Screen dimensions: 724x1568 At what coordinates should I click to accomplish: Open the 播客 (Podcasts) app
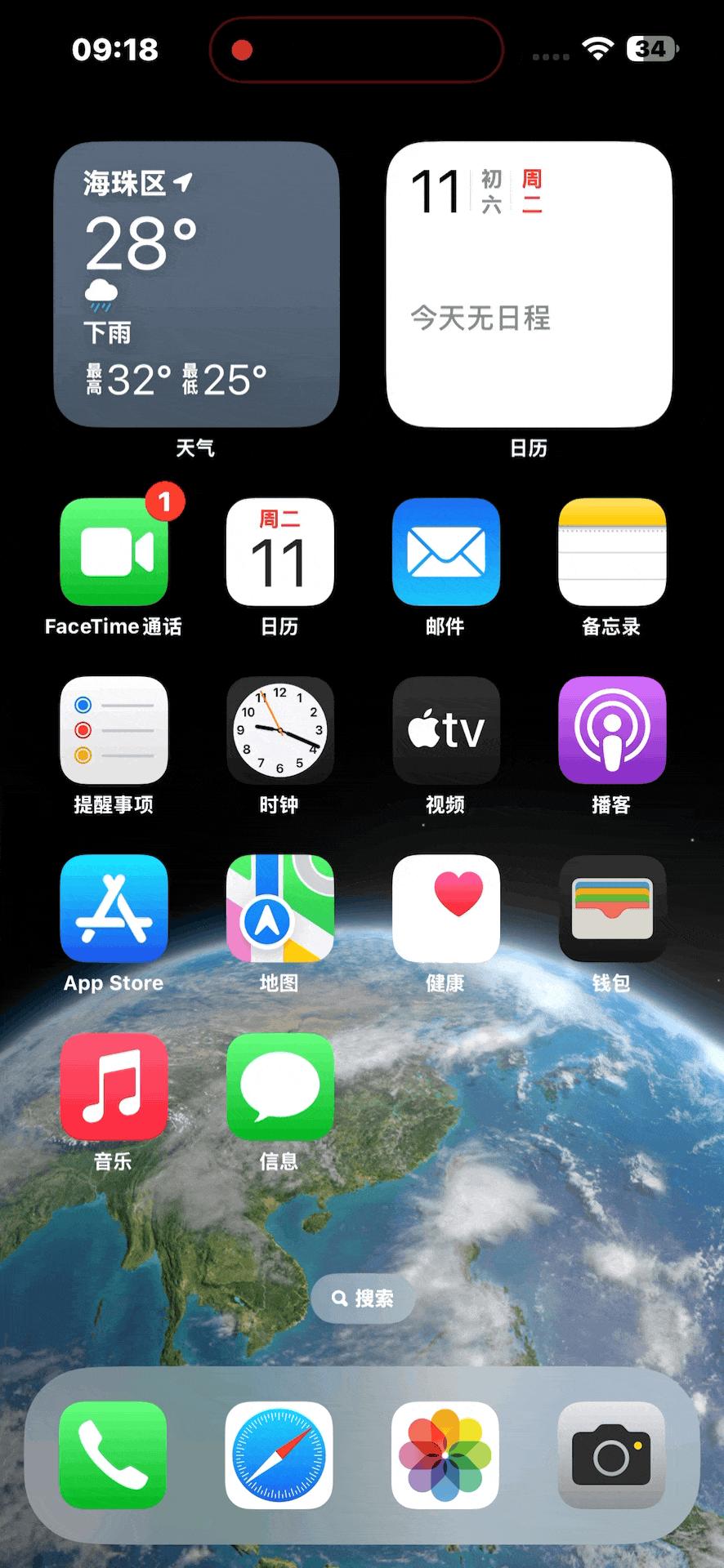[x=612, y=730]
